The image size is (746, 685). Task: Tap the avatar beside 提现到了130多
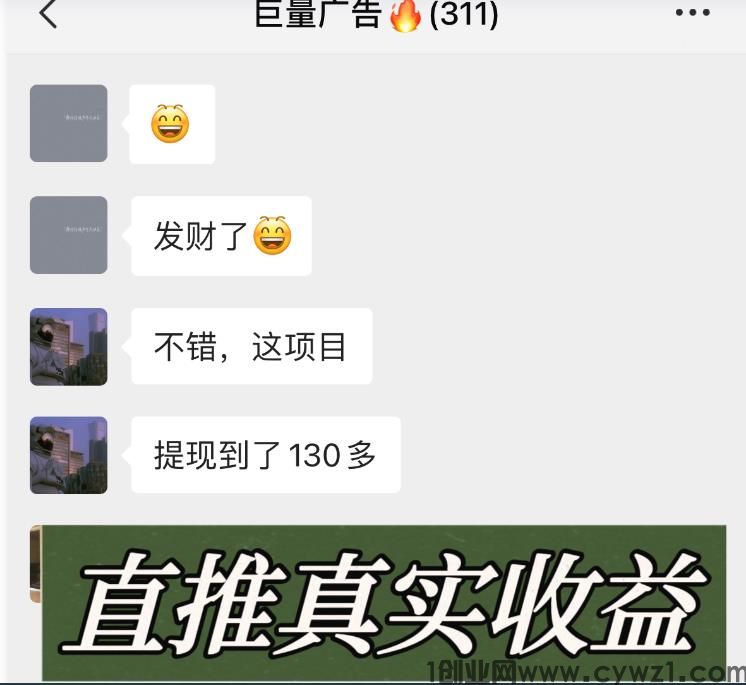point(68,455)
